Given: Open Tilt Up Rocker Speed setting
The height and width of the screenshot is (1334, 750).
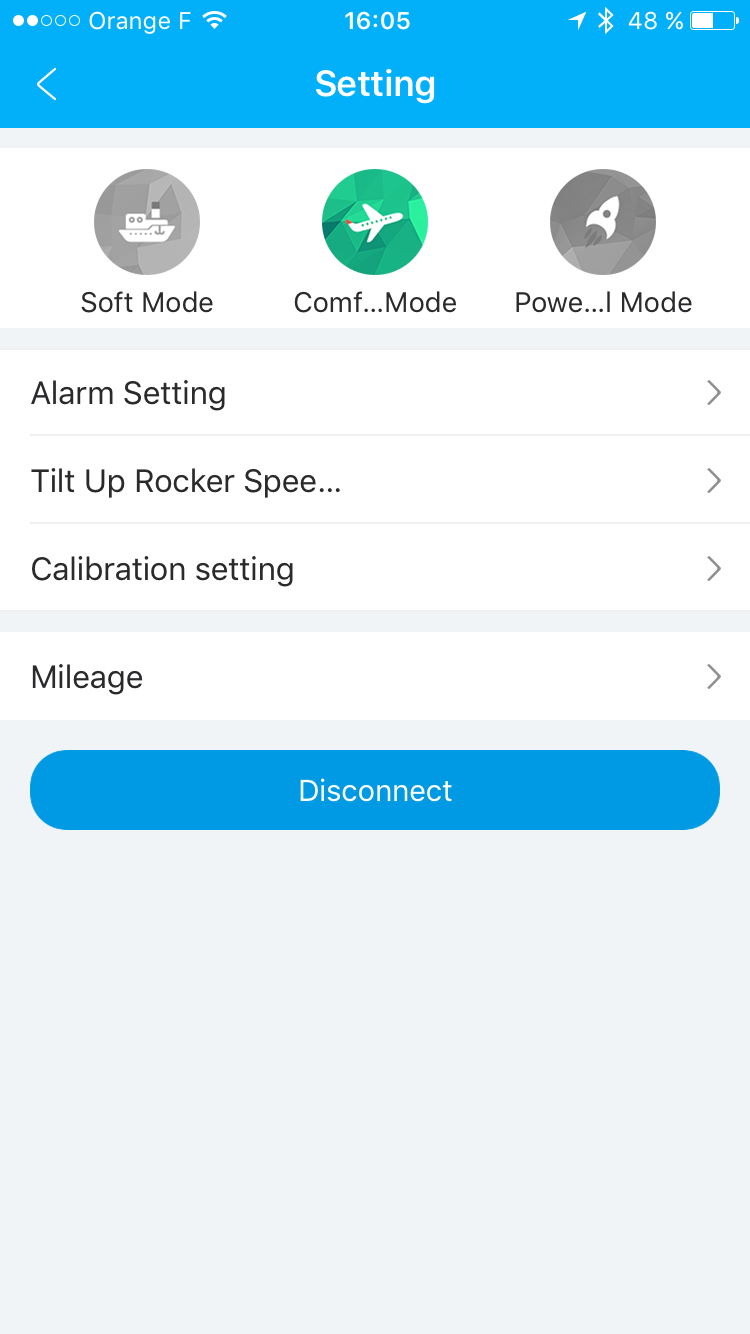Looking at the screenshot, I should [375, 481].
